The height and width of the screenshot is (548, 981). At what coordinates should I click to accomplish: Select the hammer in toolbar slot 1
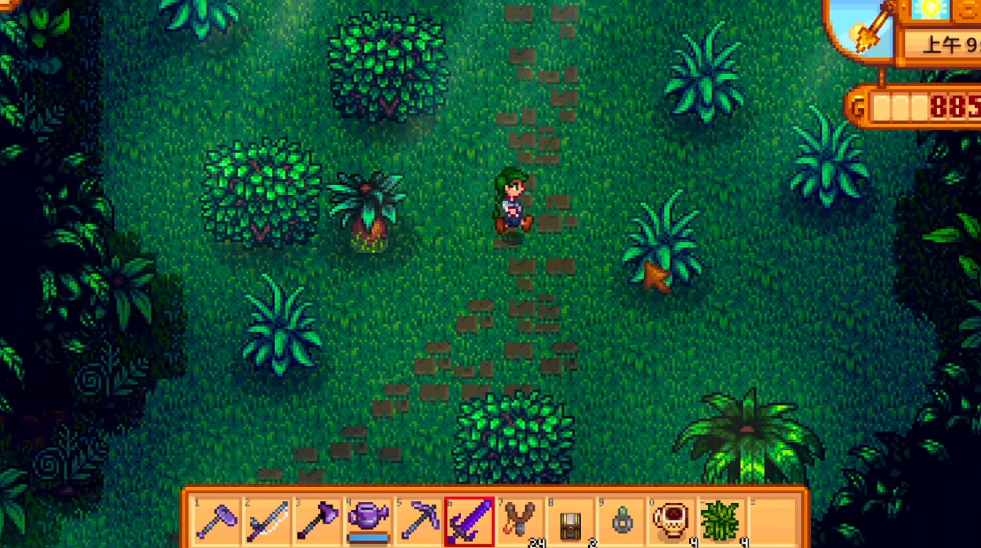click(215, 521)
